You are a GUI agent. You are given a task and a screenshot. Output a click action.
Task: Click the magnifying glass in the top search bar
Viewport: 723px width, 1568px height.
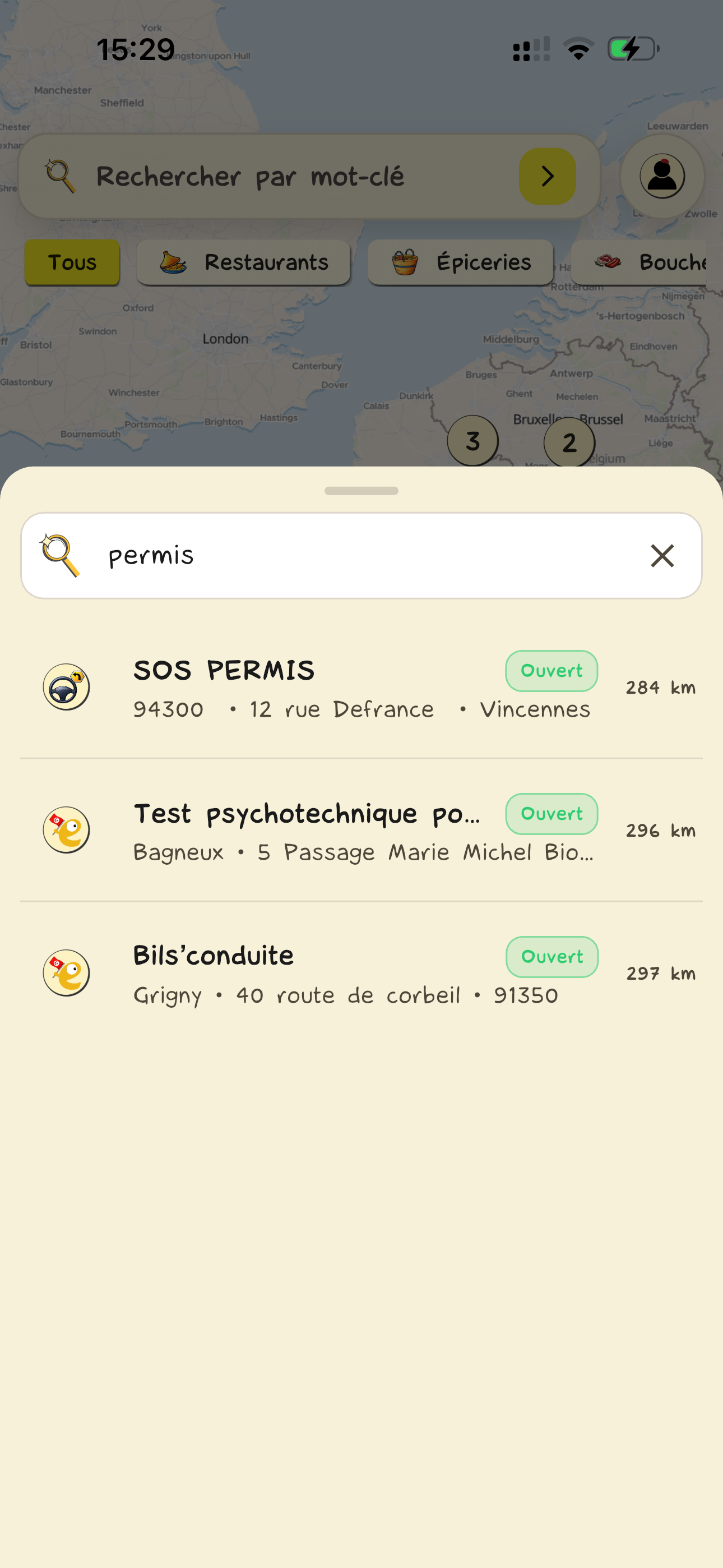pos(59,176)
